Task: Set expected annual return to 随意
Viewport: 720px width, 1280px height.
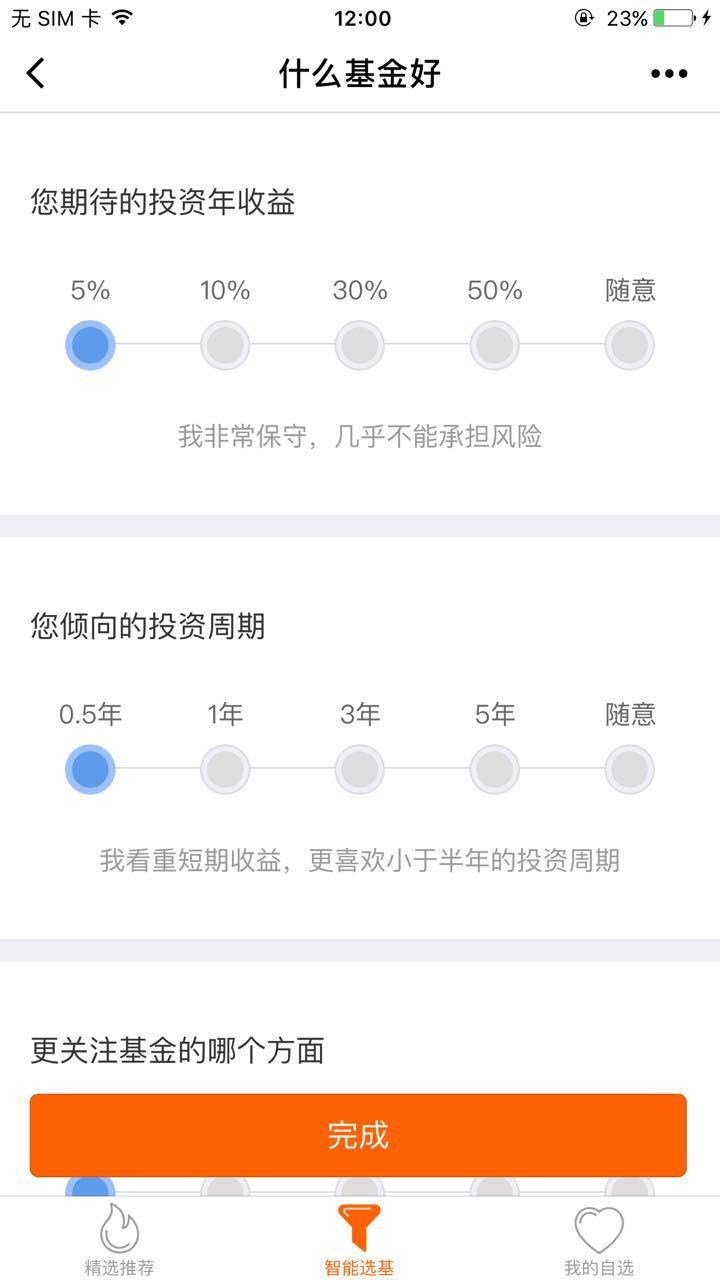Action: click(x=630, y=345)
